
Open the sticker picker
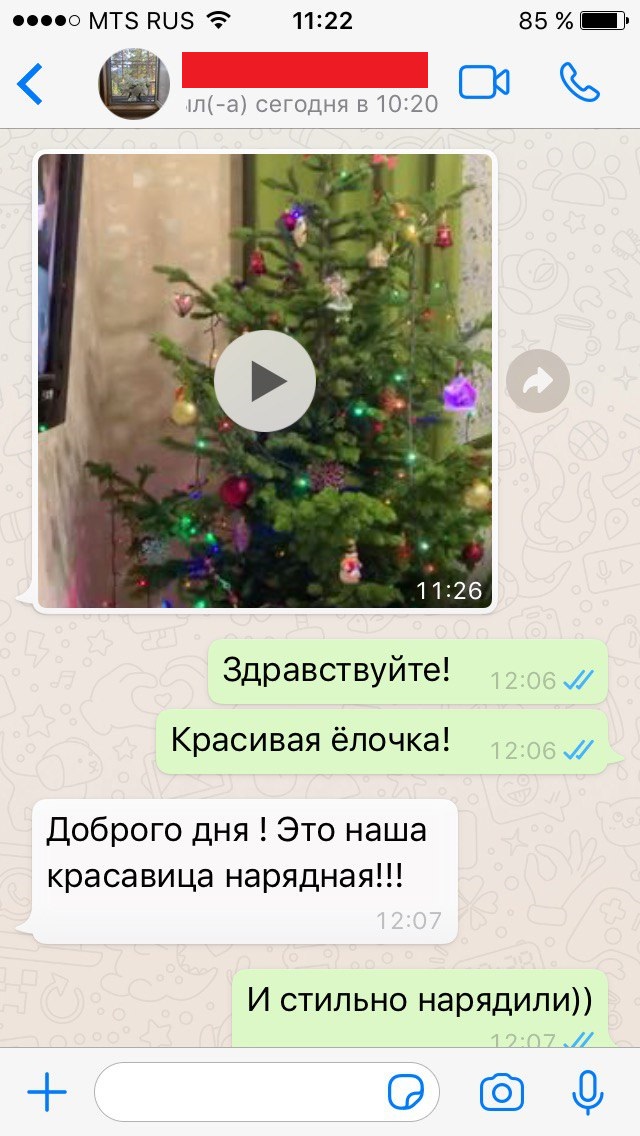pos(406,1092)
